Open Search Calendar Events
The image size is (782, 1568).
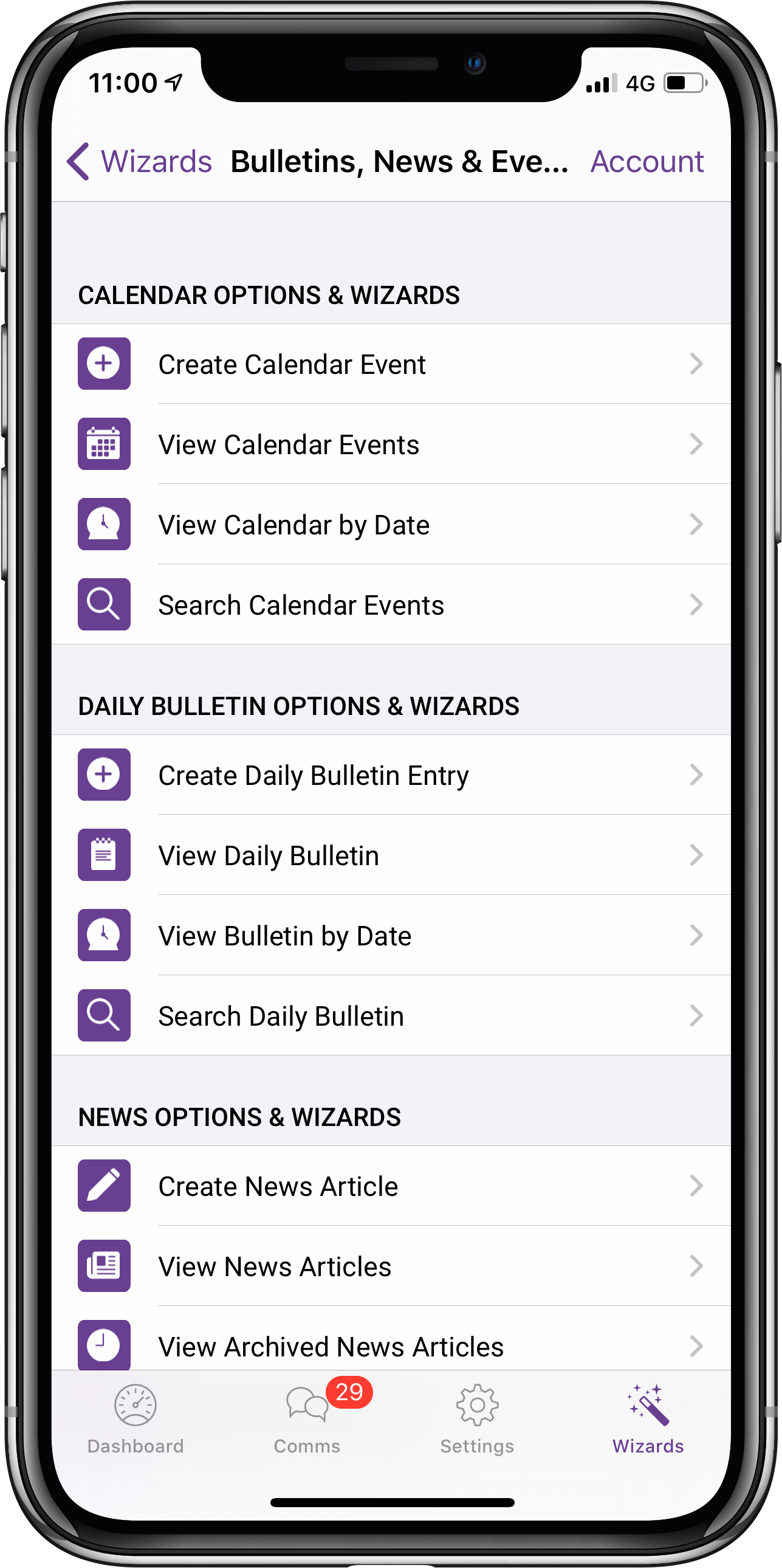click(x=391, y=605)
